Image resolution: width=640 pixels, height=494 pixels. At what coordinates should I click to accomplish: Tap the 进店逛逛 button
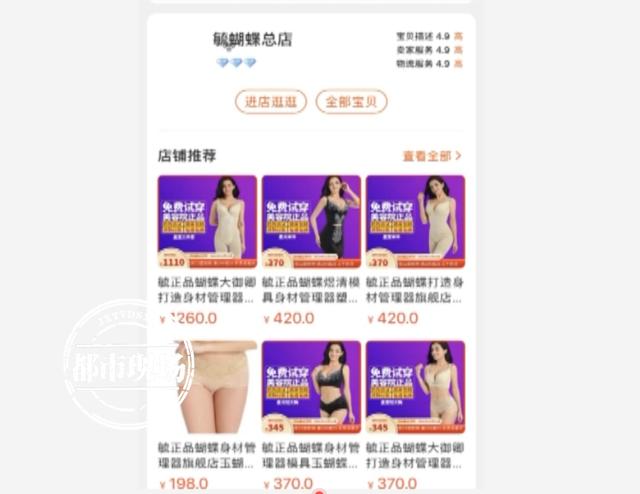270,101
